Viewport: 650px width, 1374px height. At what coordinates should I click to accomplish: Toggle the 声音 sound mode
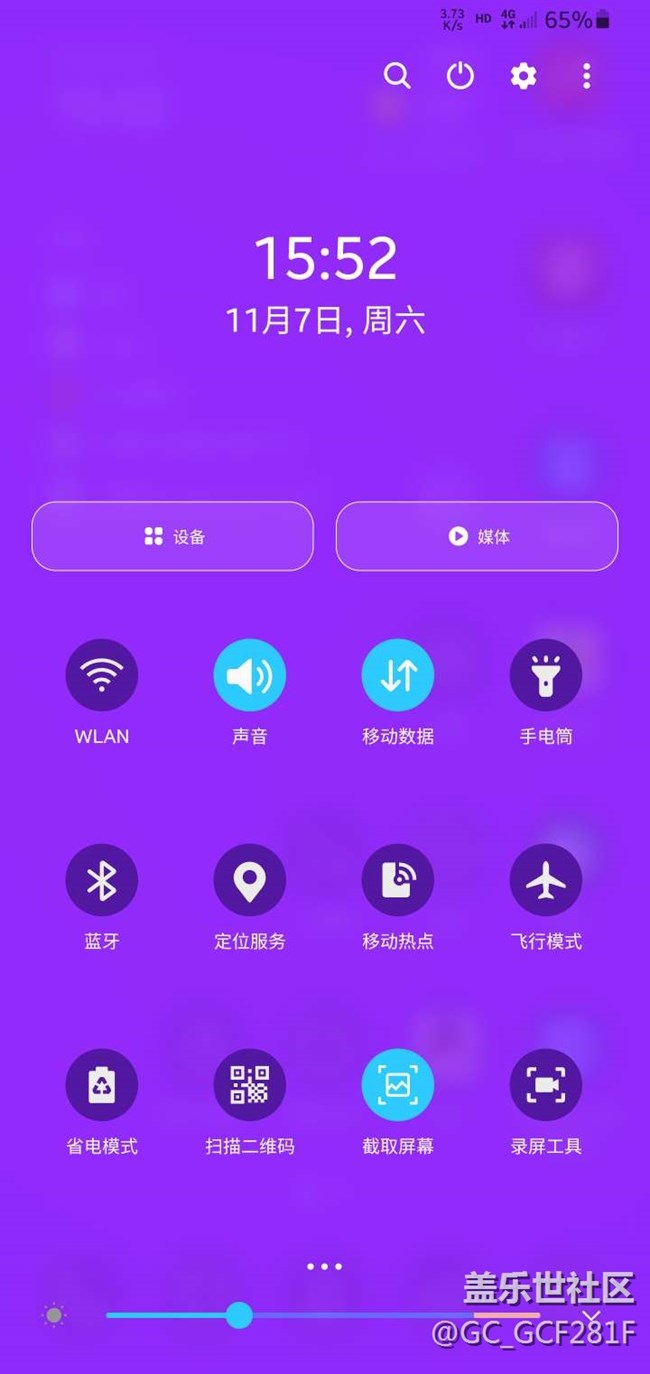tap(250, 676)
